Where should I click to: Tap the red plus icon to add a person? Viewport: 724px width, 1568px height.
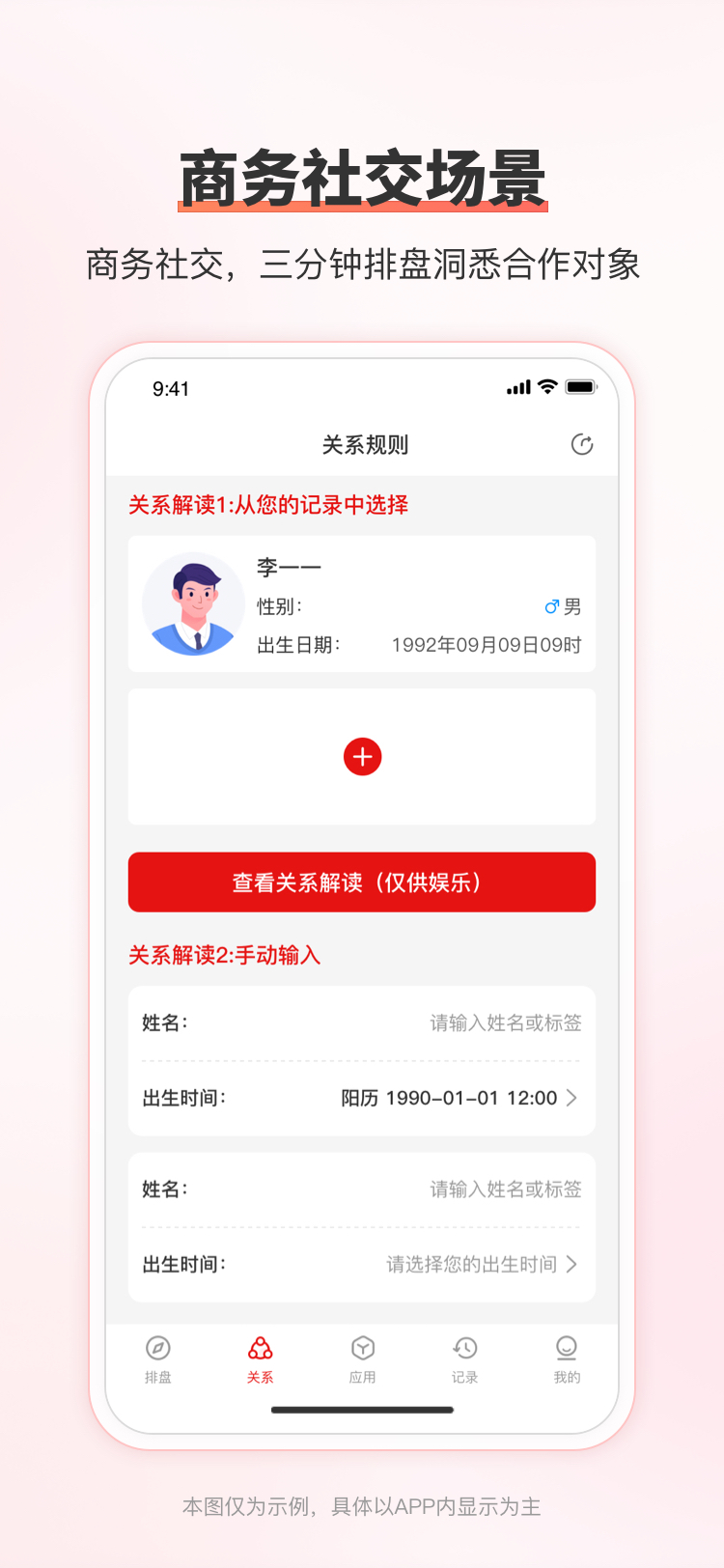tap(362, 756)
